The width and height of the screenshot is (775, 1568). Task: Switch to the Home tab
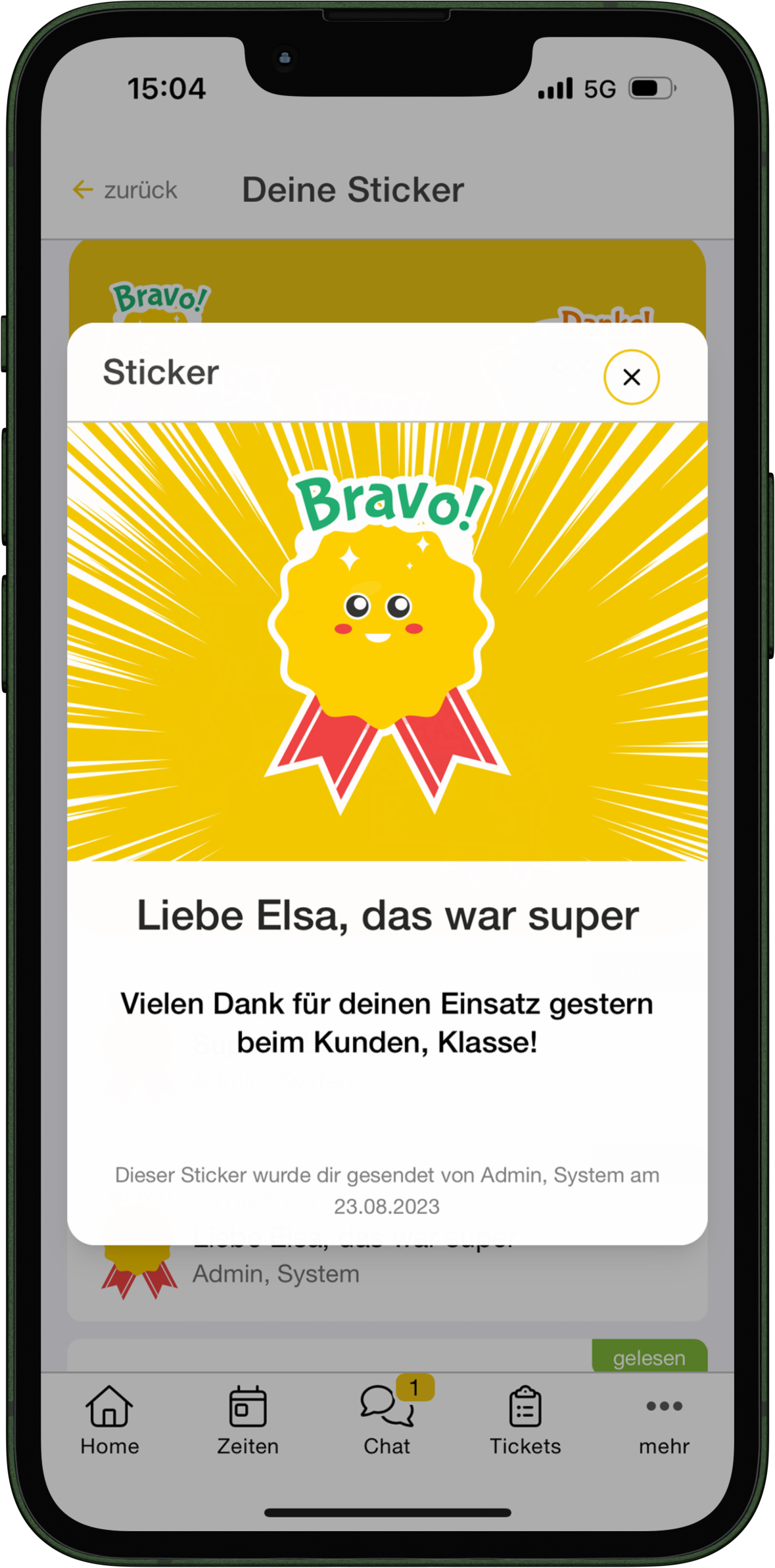tap(110, 1421)
